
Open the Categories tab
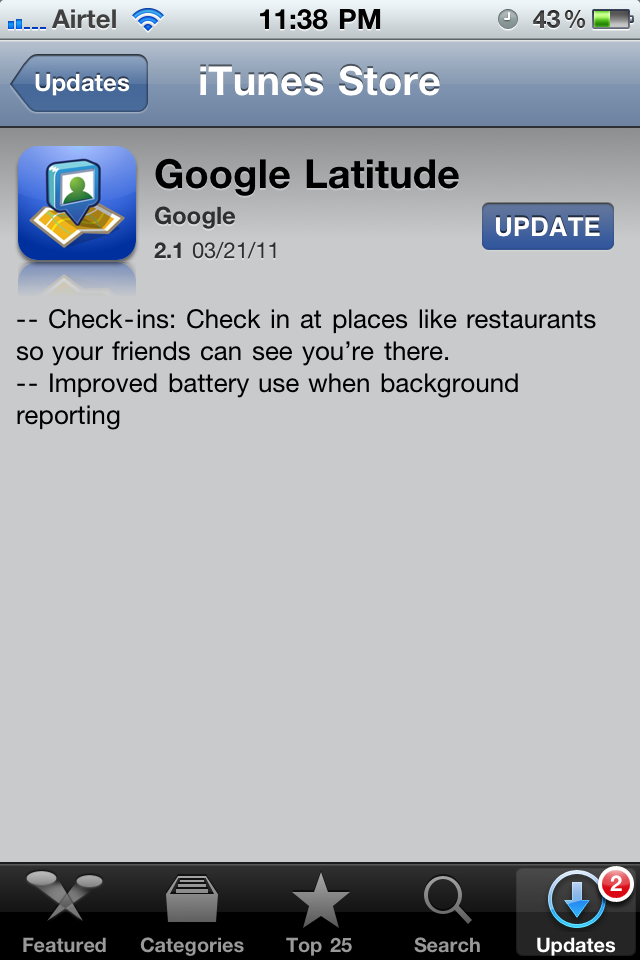pos(192,912)
